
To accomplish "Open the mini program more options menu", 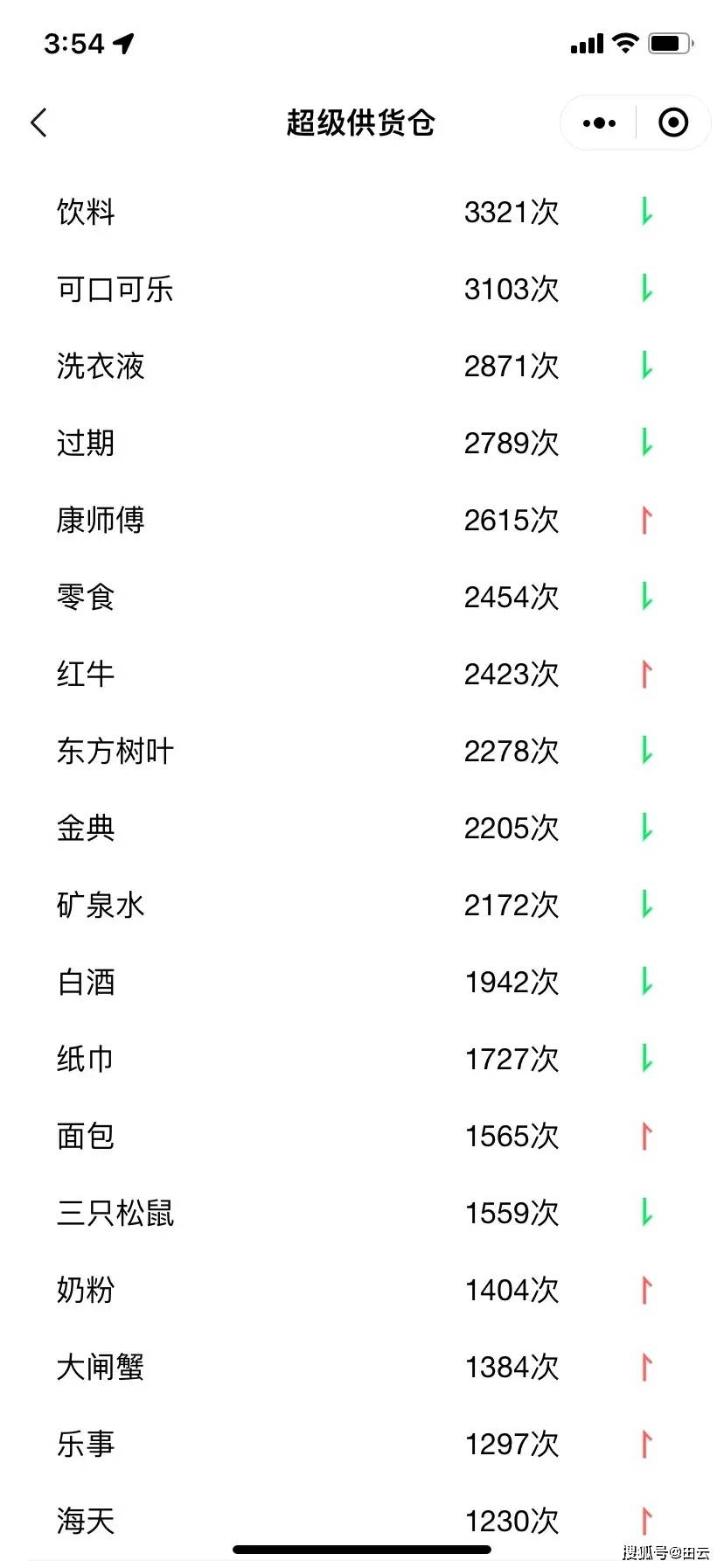I will (599, 123).
